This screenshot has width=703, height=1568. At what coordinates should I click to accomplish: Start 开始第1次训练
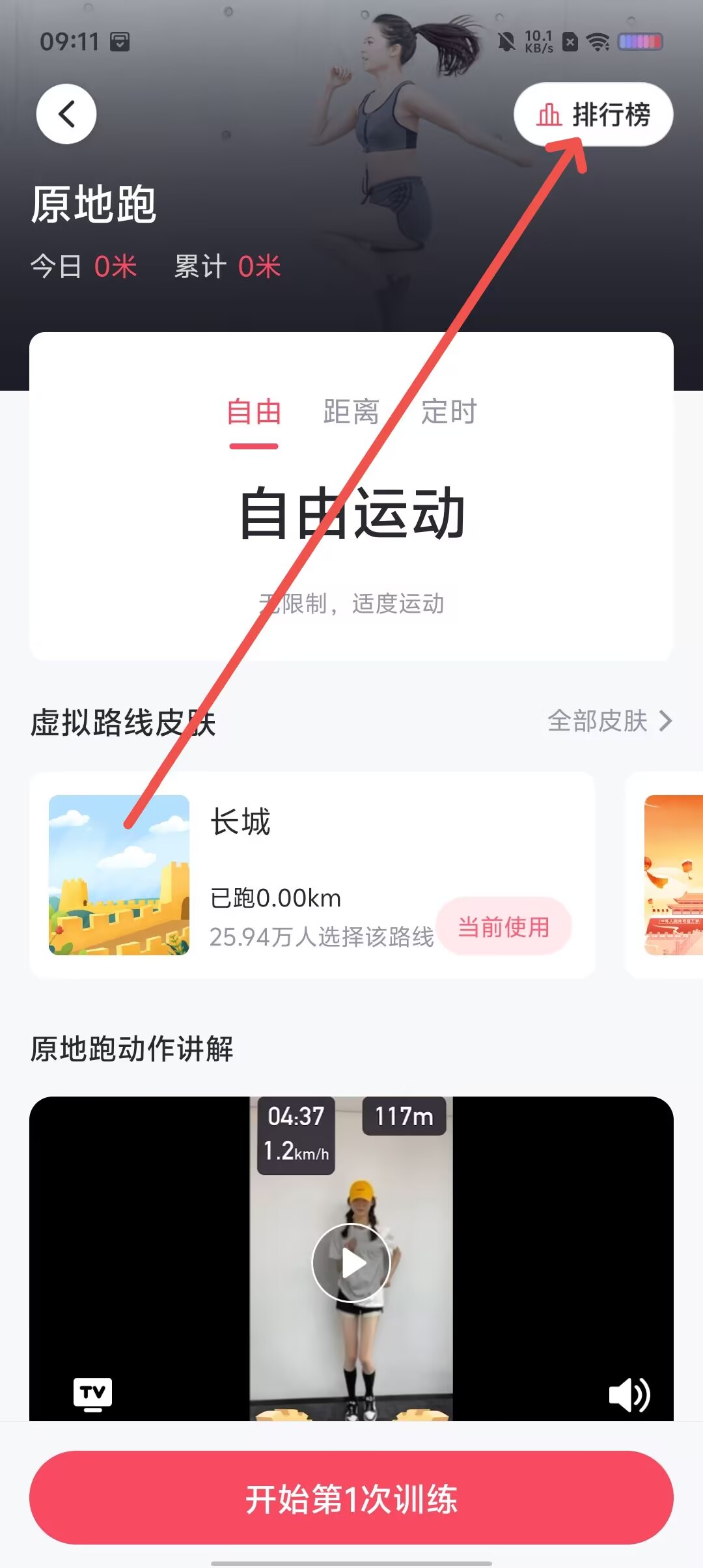(351, 1498)
